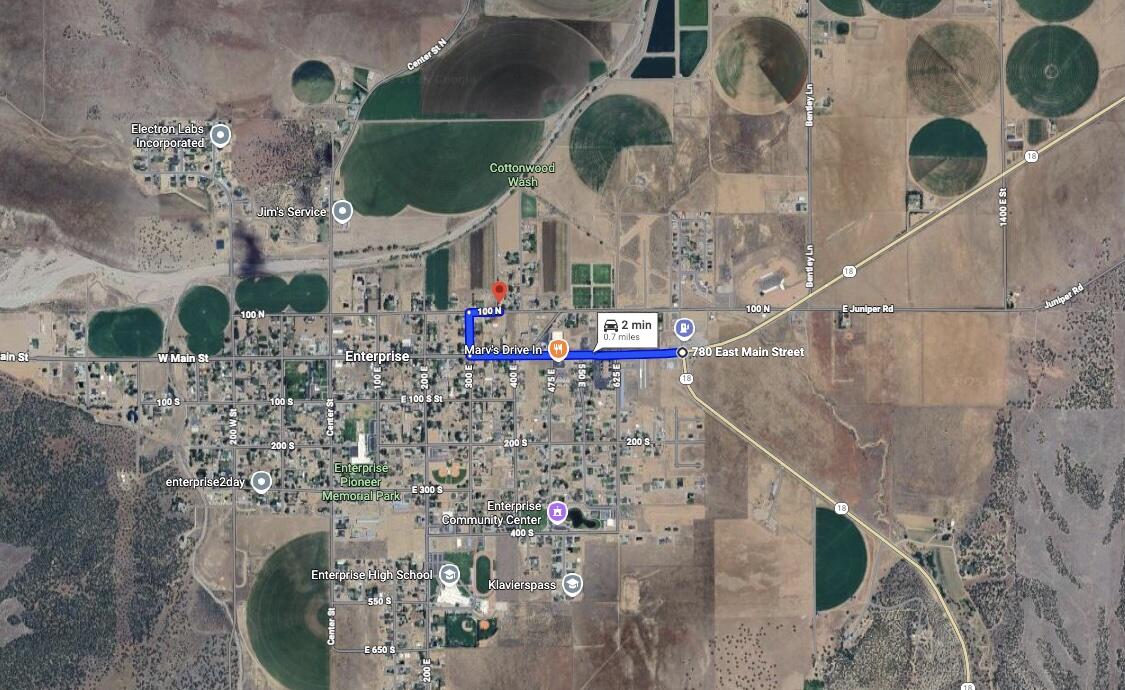1125x690 pixels.
Task: Tap the 780 East Main Street start point
Action: [682, 352]
